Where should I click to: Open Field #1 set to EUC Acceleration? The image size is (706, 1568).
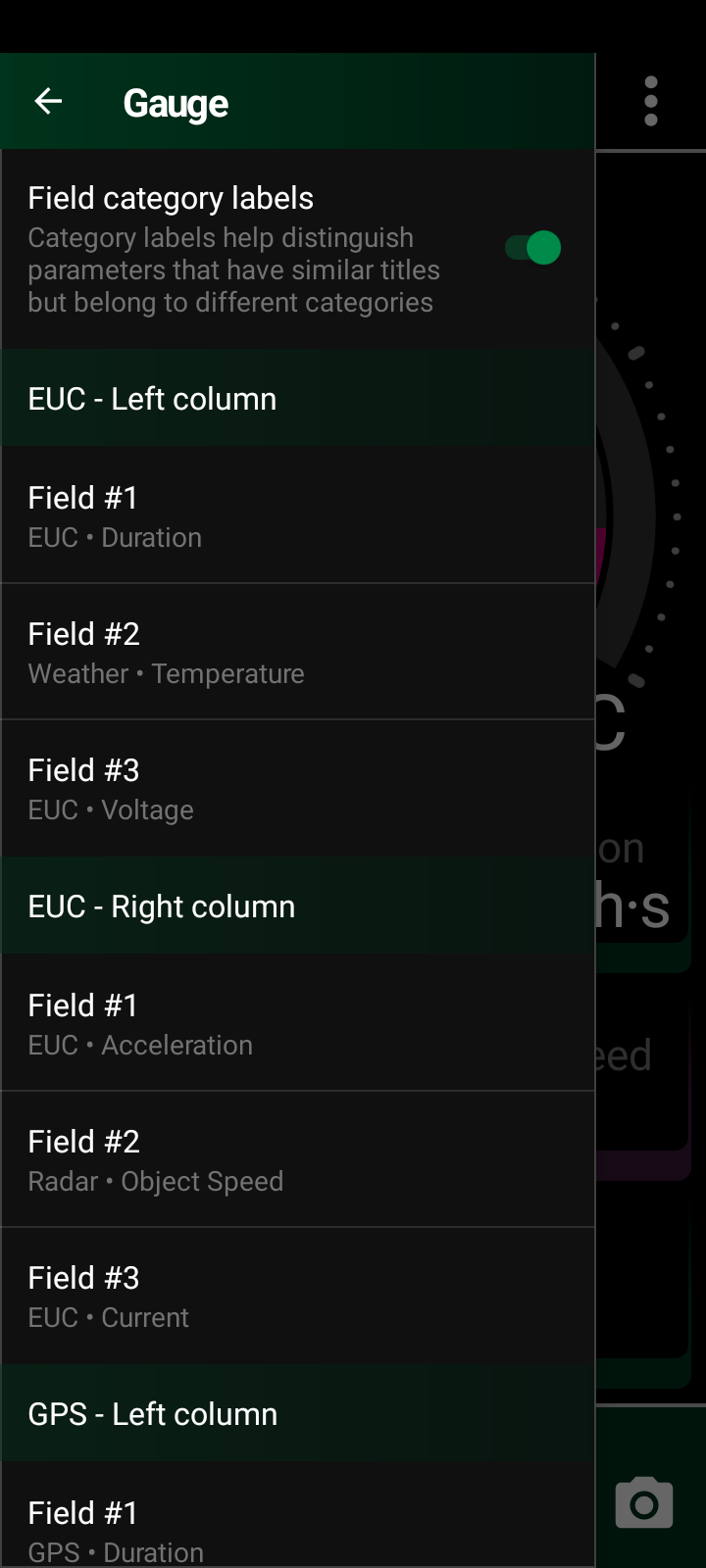(298, 1023)
